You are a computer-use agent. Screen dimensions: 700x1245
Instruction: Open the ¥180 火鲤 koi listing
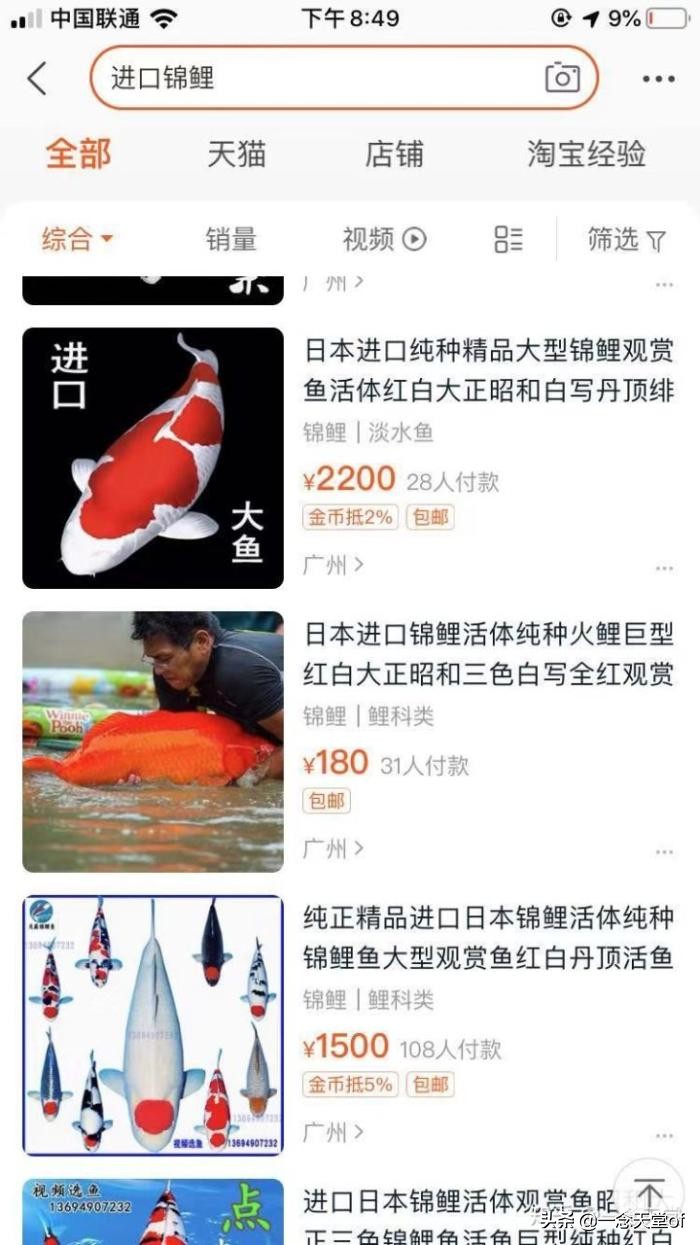pos(488,654)
